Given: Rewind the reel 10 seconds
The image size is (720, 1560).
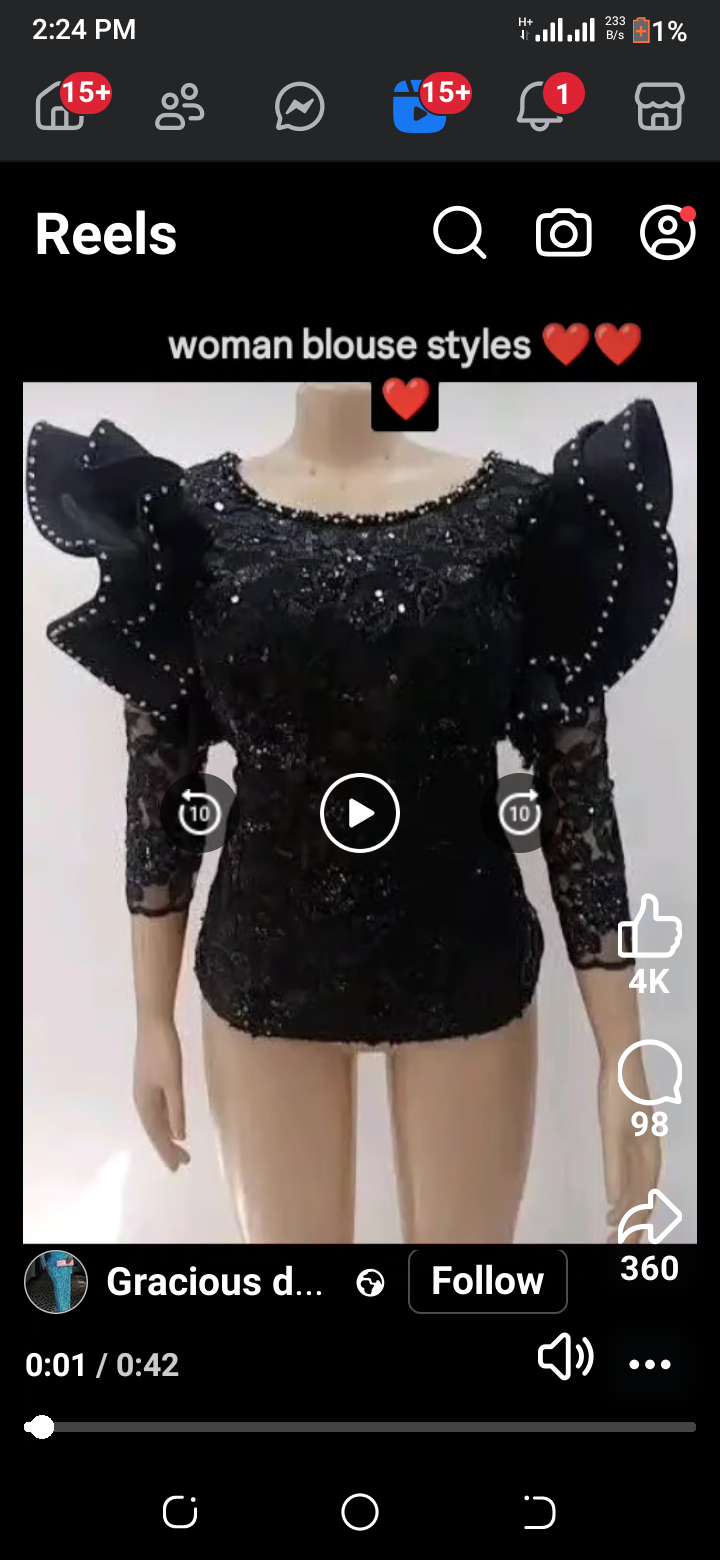Looking at the screenshot, I should click(199, 813).
